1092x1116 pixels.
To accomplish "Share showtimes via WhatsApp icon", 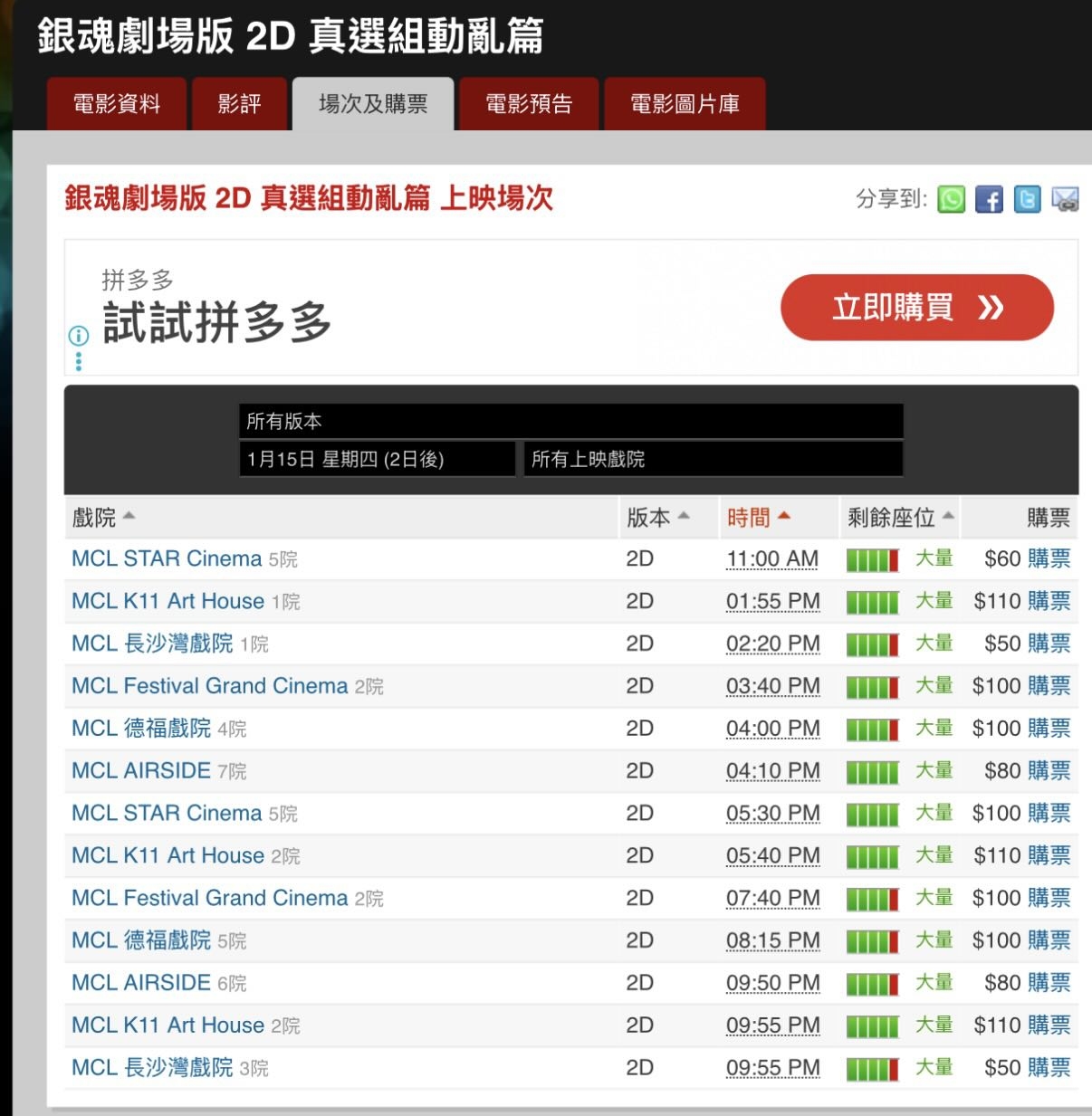I will (951, 199).
